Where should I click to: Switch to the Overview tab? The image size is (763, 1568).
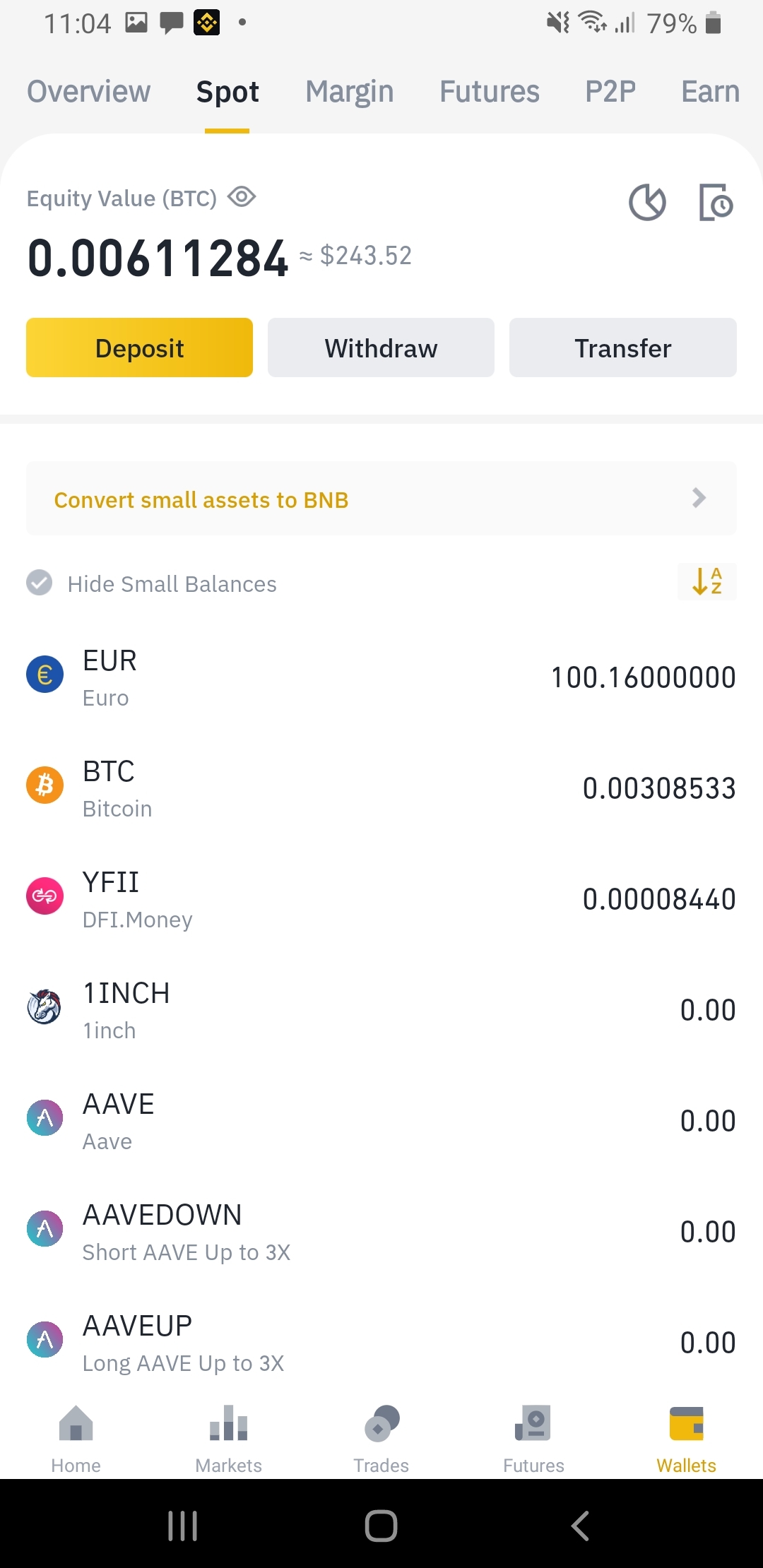pos(88,92)
